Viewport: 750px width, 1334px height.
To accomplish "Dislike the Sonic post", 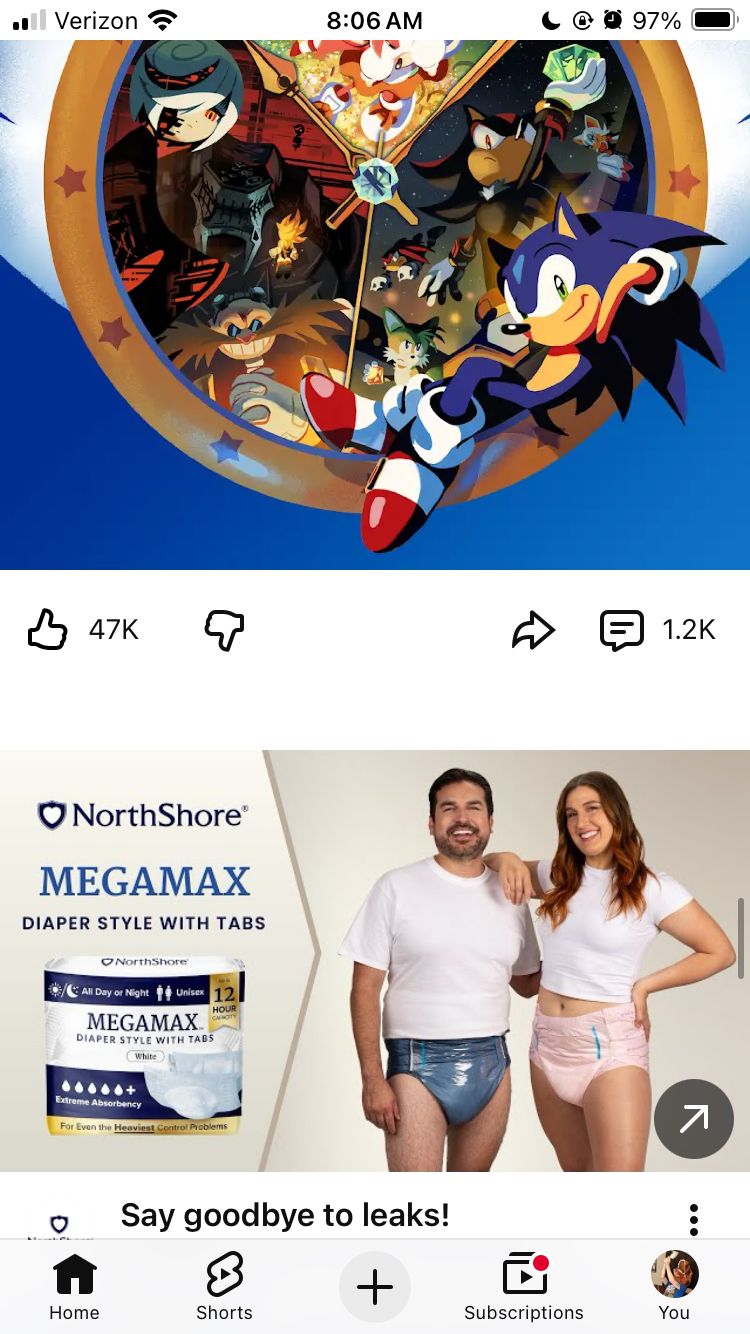I will point(224,630).
